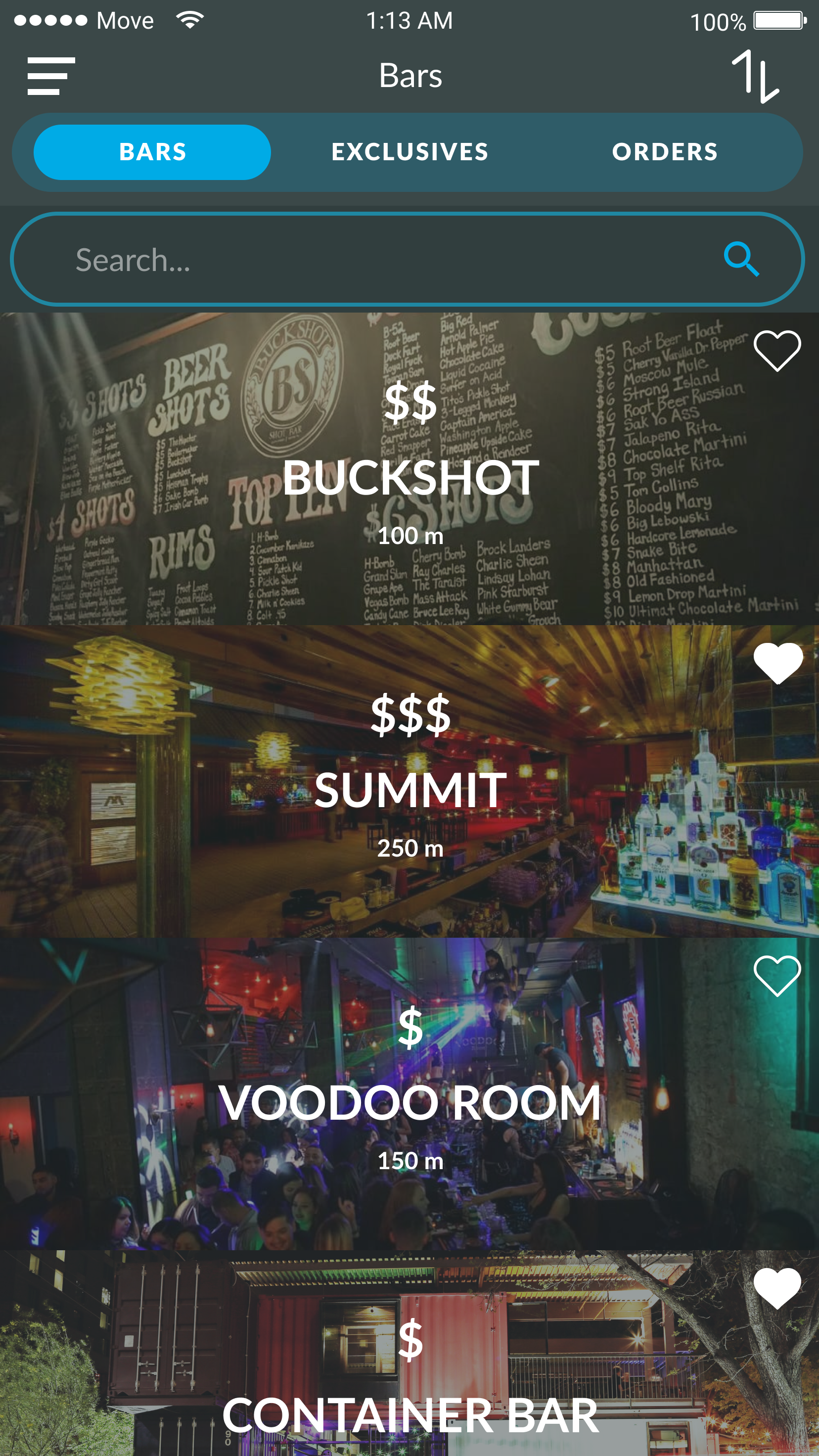Screen dimensions: 819x1456
Task: Open the ORDERS tab
Action: (x=666, y=151)
